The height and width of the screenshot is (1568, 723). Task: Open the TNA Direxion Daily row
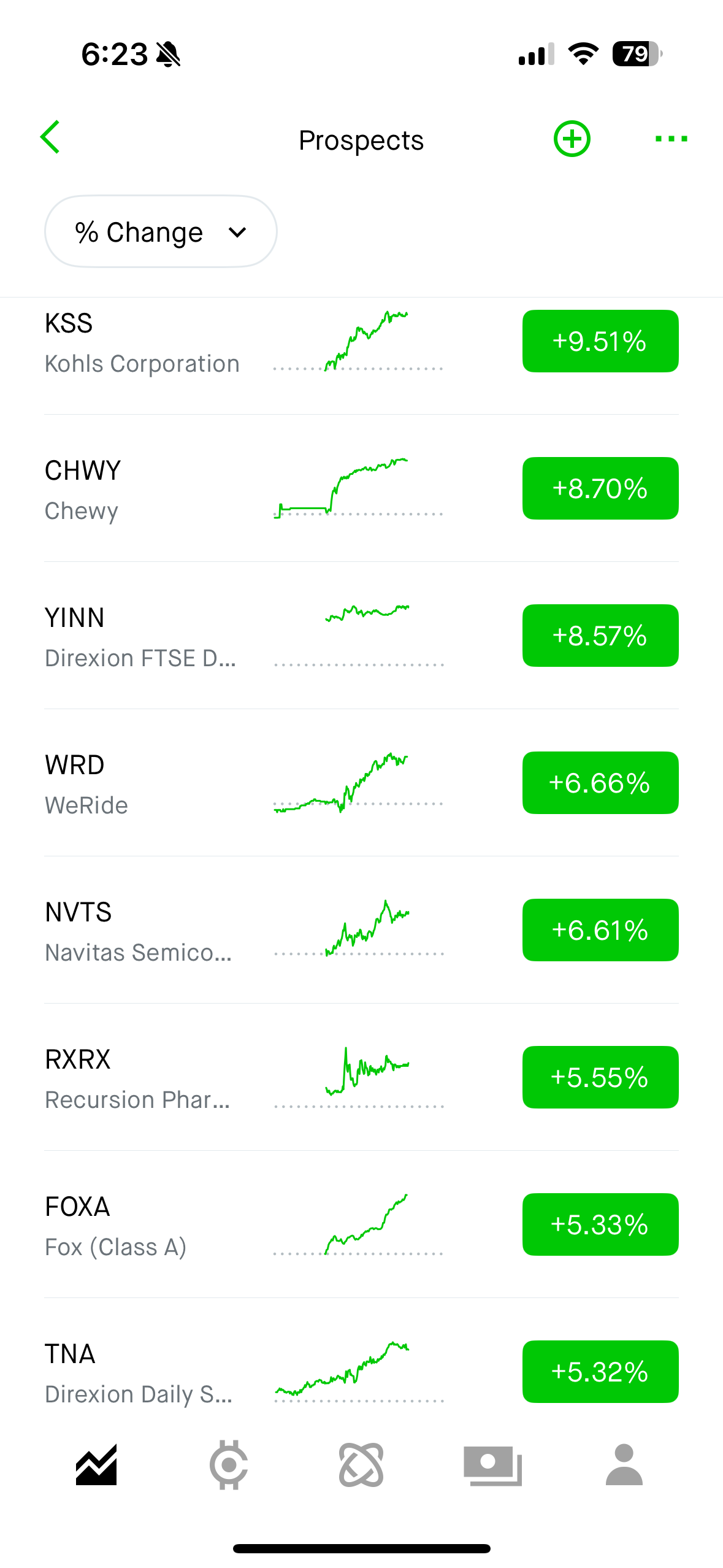pos(142,1373)
